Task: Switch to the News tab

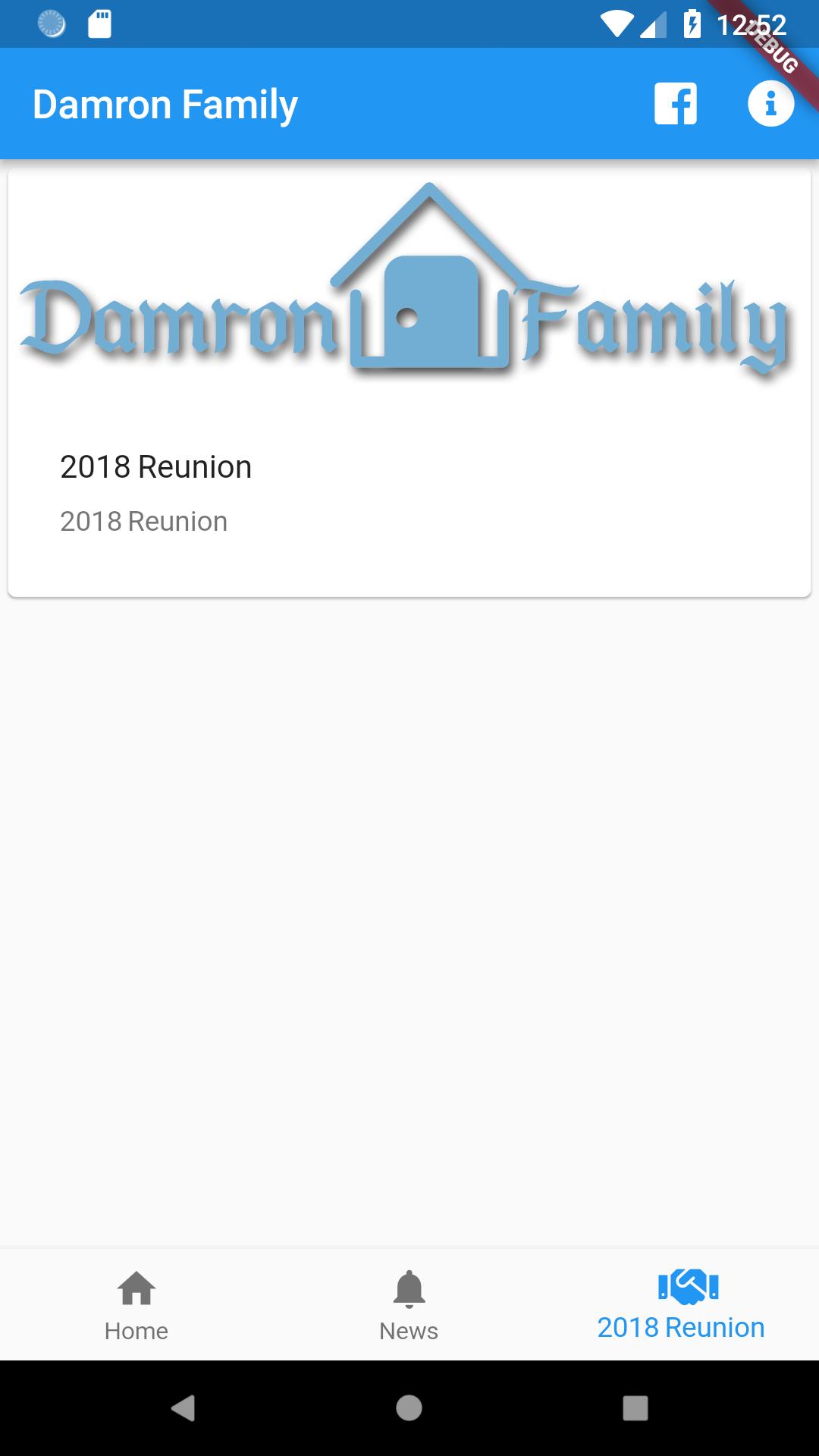Action: [x=409, y=1306]
